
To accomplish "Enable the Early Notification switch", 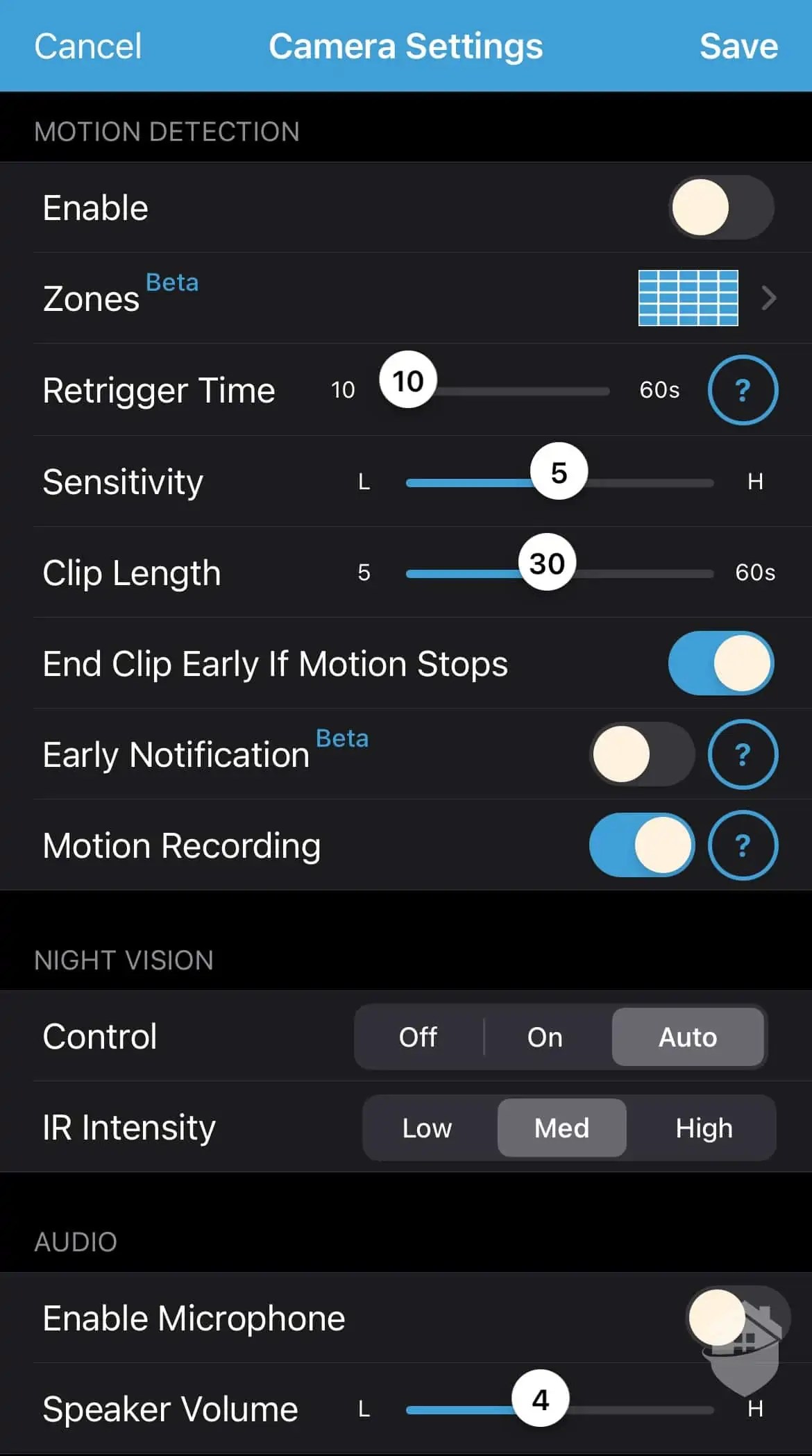I will (642, 754).
